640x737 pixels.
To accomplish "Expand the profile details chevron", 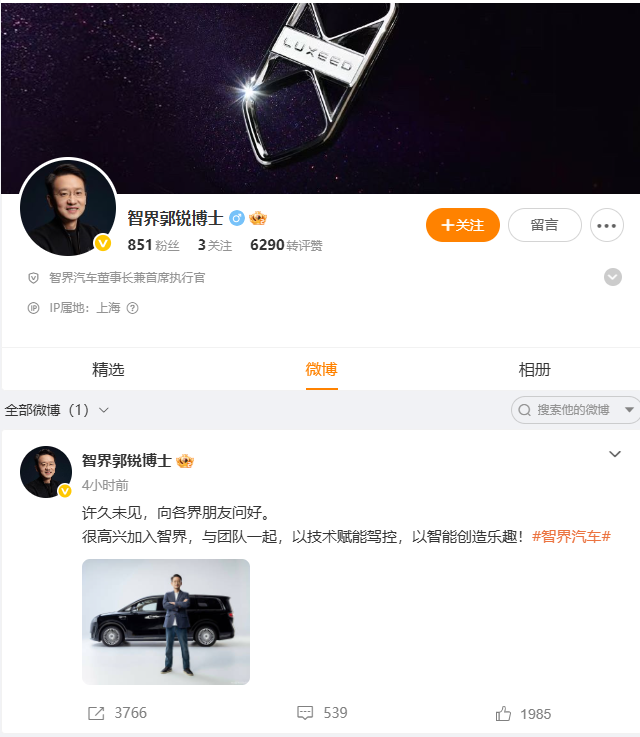I will [x=612, y=277].
